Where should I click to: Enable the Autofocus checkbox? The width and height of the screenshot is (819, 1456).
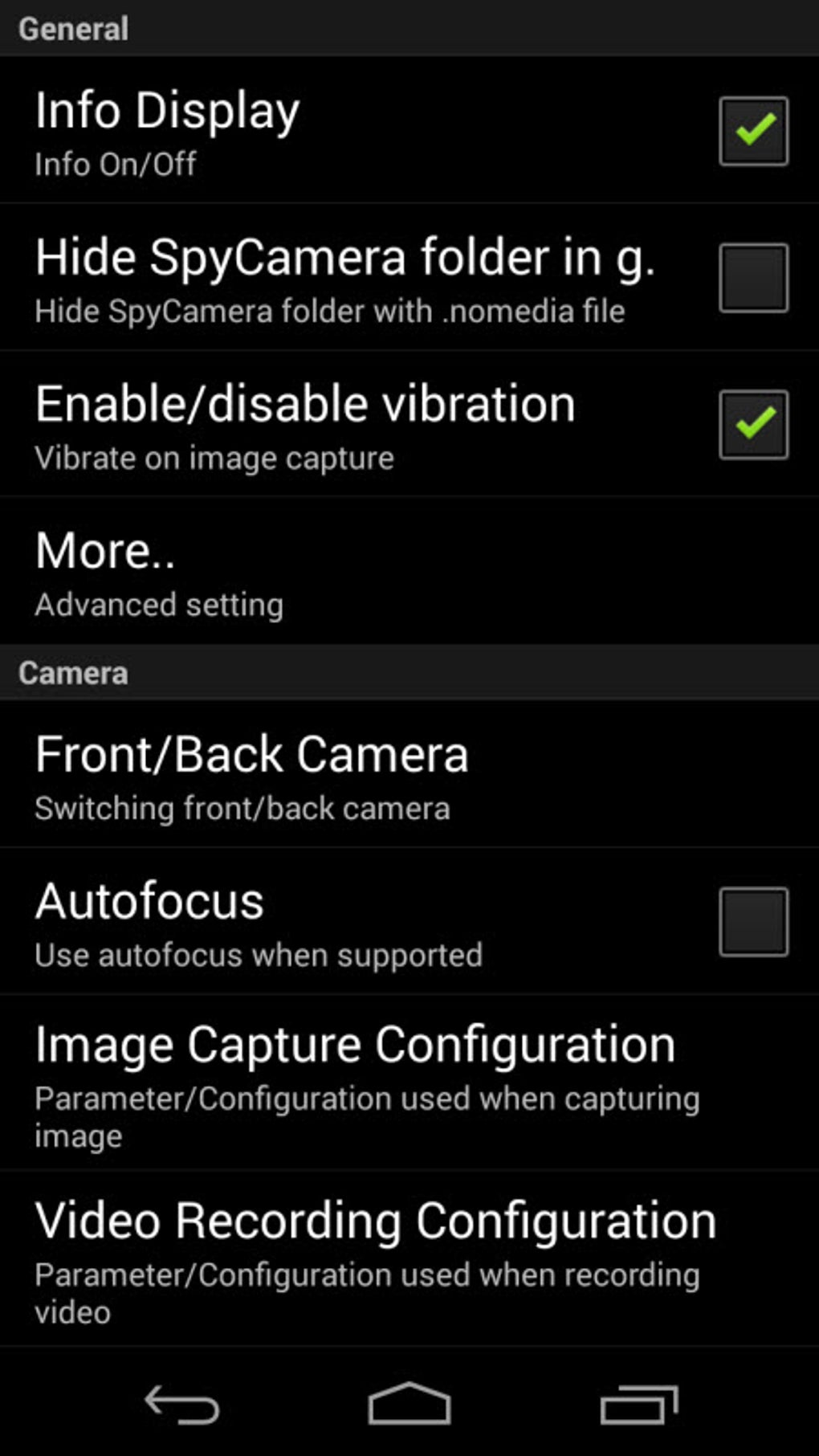(753, 922)
